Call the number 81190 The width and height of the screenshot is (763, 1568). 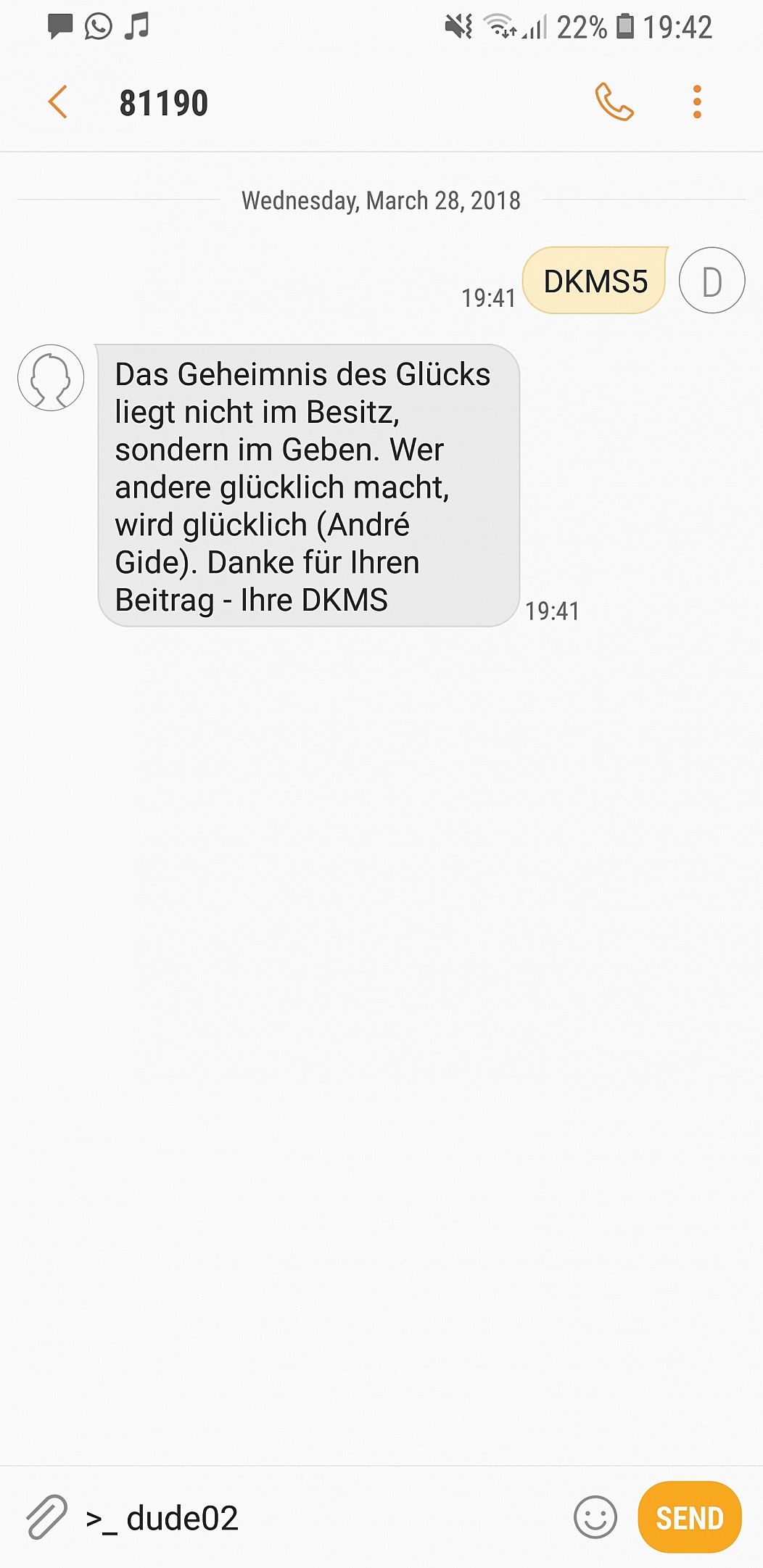pyautogui.click(x=614, y=102)
